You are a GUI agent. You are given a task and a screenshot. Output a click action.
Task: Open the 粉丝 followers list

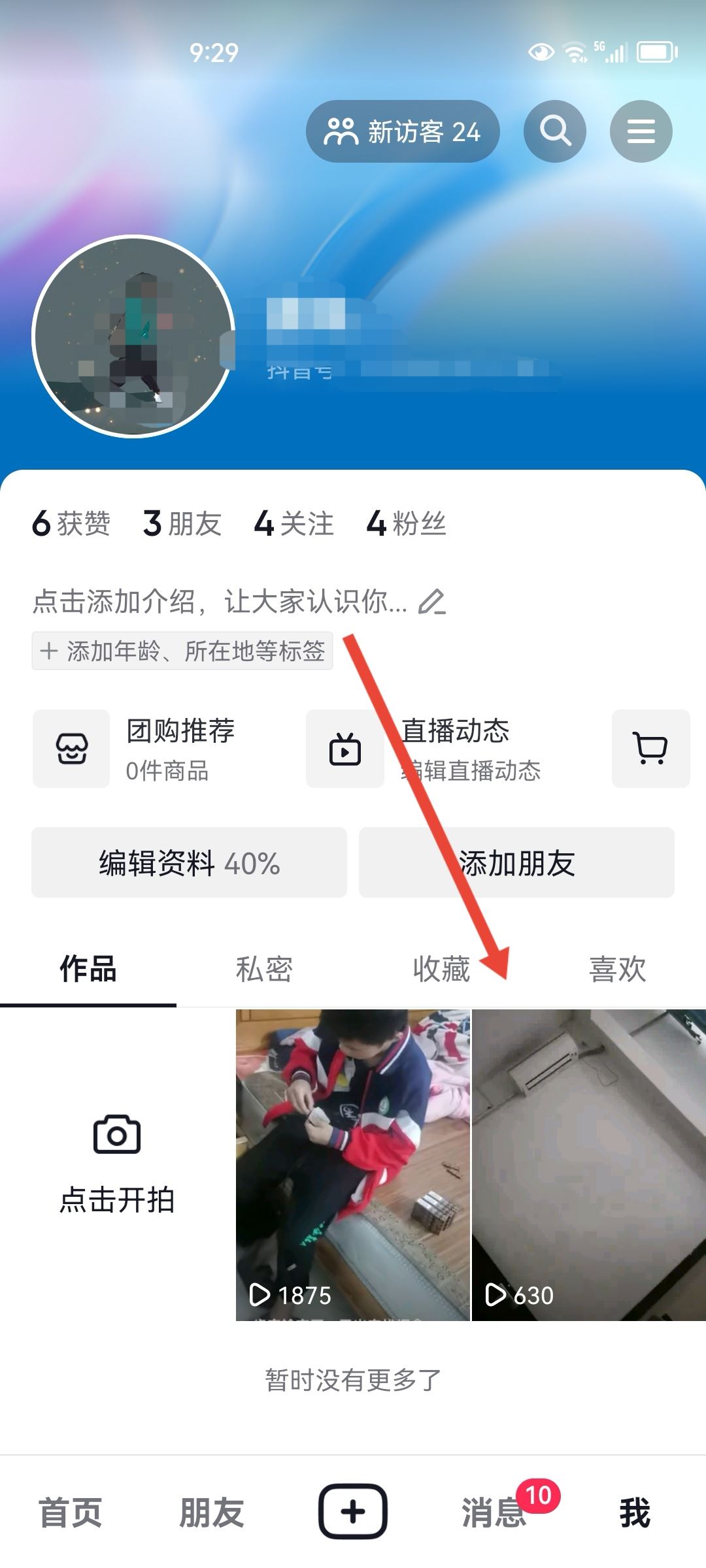406,523
